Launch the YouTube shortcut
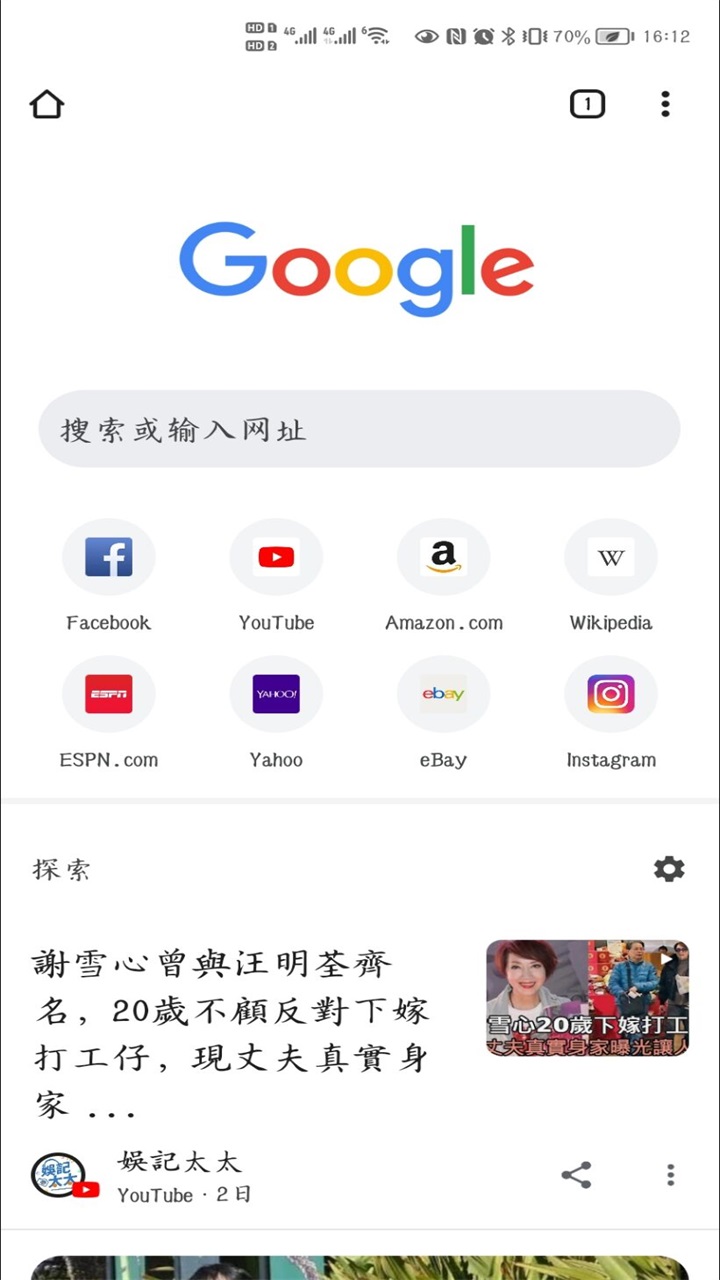 (276, 557)
